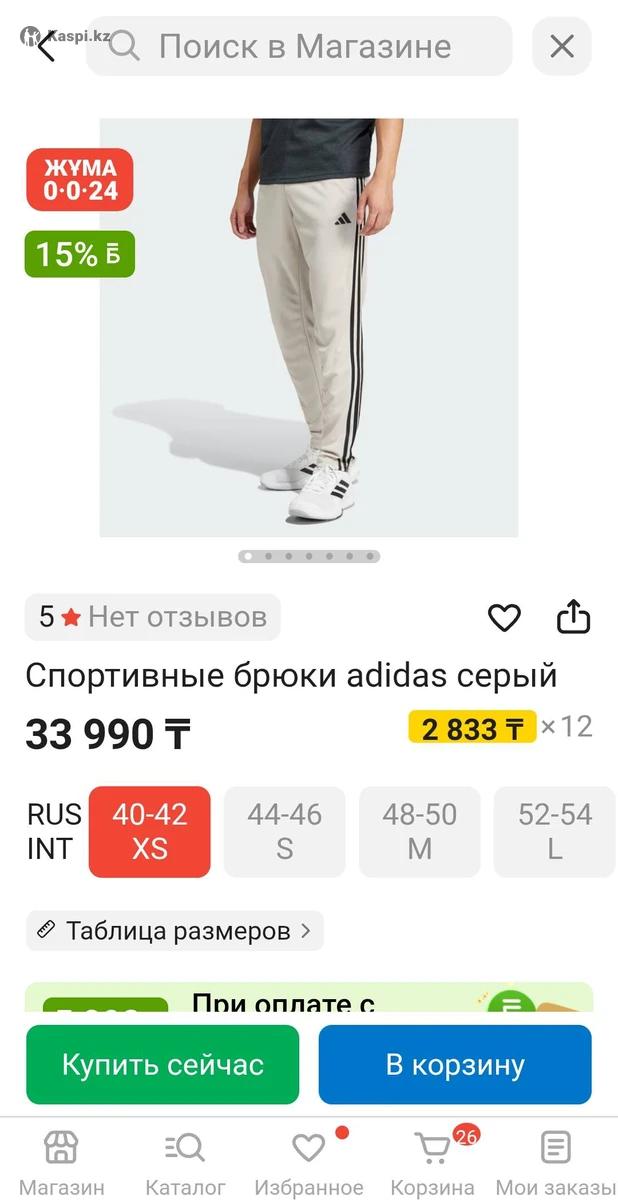Viewport: 618px width, 1200px height.
Task: Open the Корзина cart tab
Action: (432, 1163)
